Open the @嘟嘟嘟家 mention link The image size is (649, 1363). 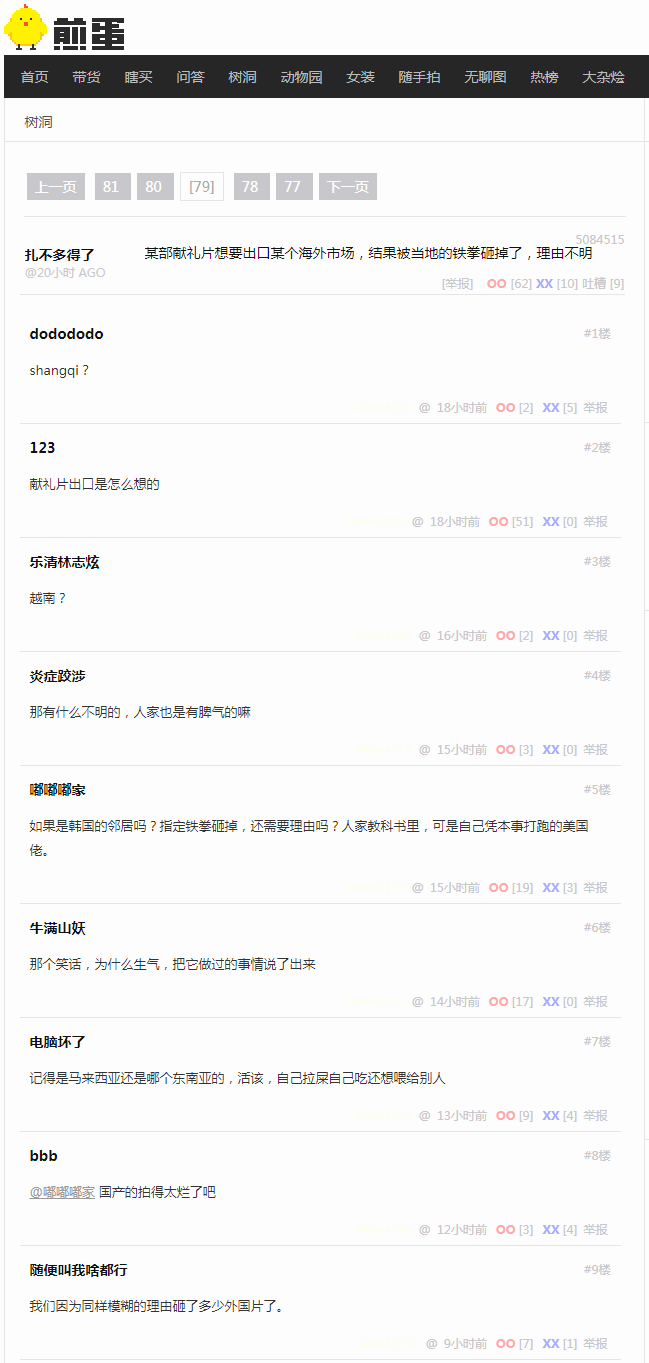[62, 1192]
